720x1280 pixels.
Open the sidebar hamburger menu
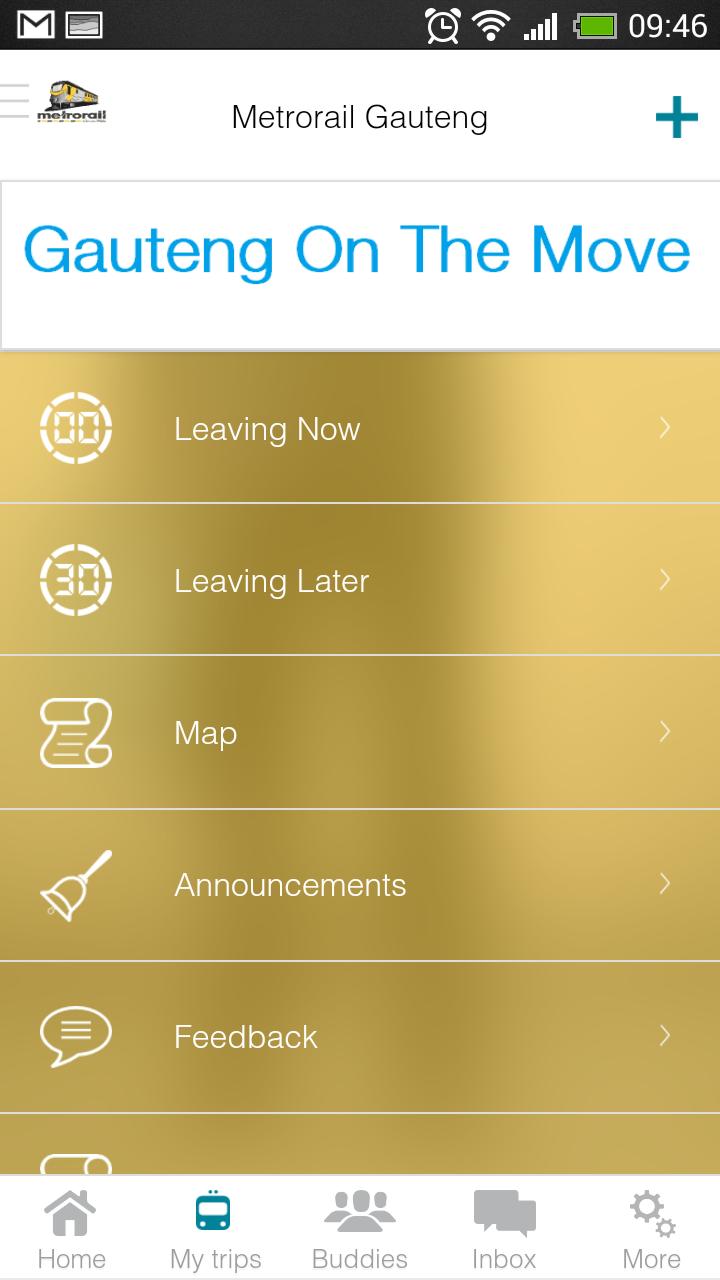point(13,100)
